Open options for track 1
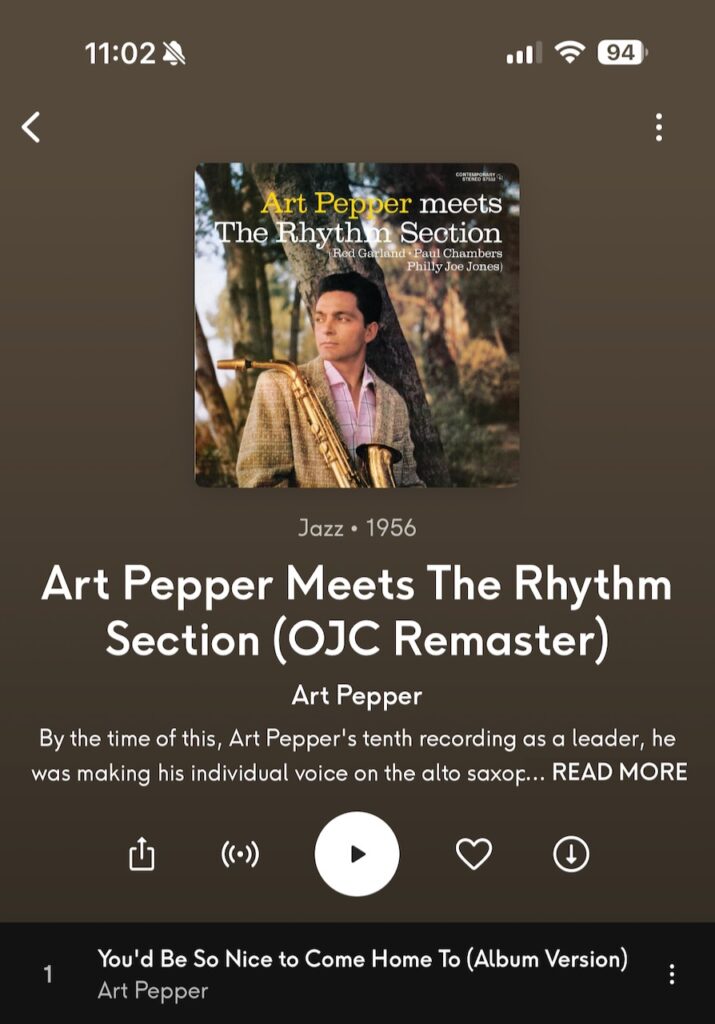Image resolution: width=715 pixels, height=1024 pixels. (x=672, y=974)
